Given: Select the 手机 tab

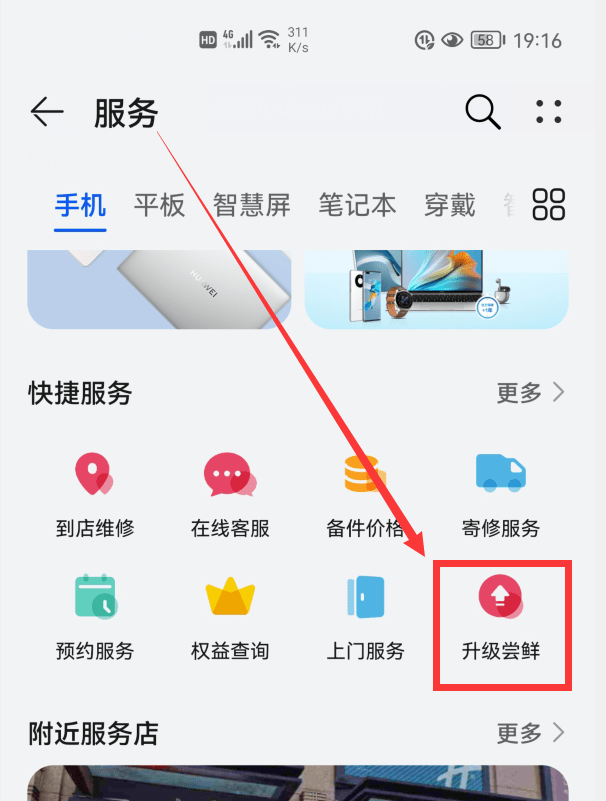Looking at the screenshot, I should click(80, 205).
